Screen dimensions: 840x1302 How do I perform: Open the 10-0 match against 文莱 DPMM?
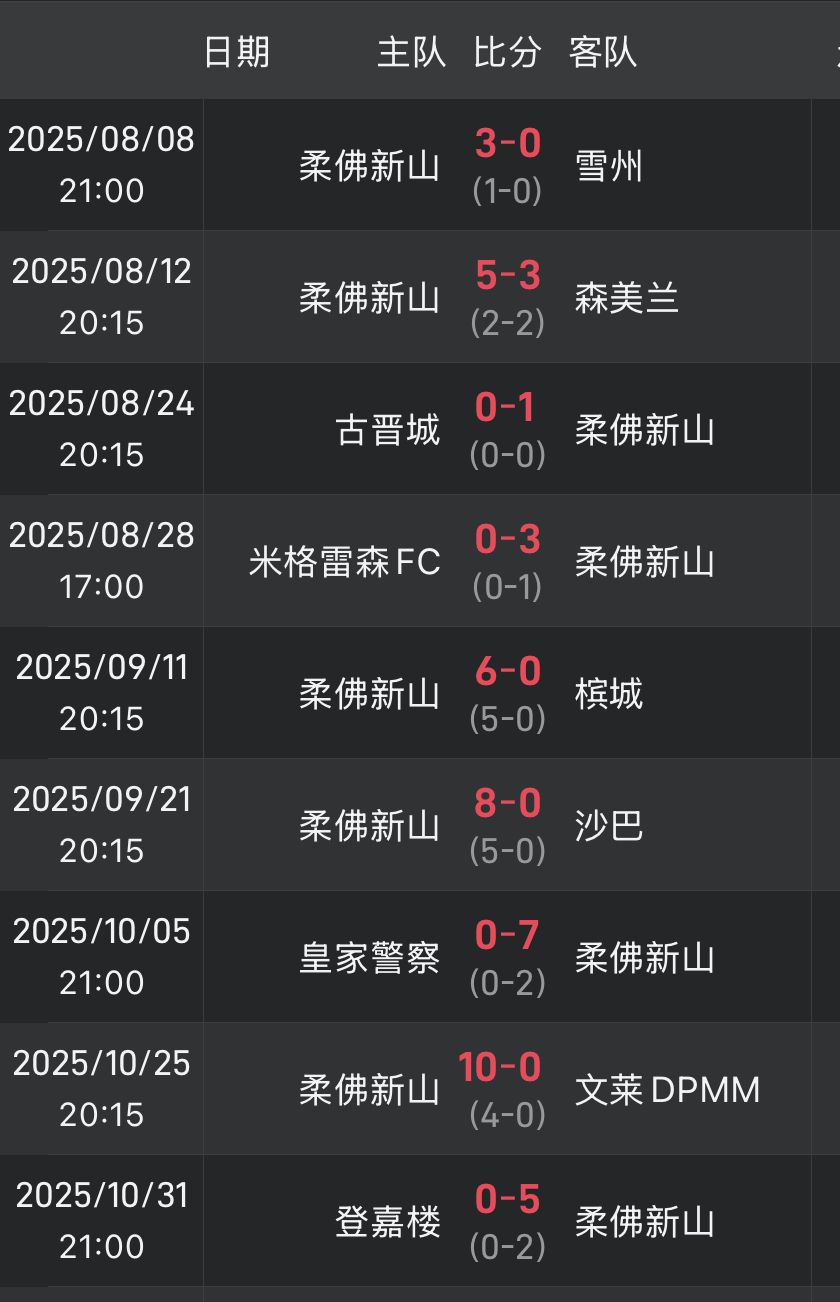tap(507, 1089)
